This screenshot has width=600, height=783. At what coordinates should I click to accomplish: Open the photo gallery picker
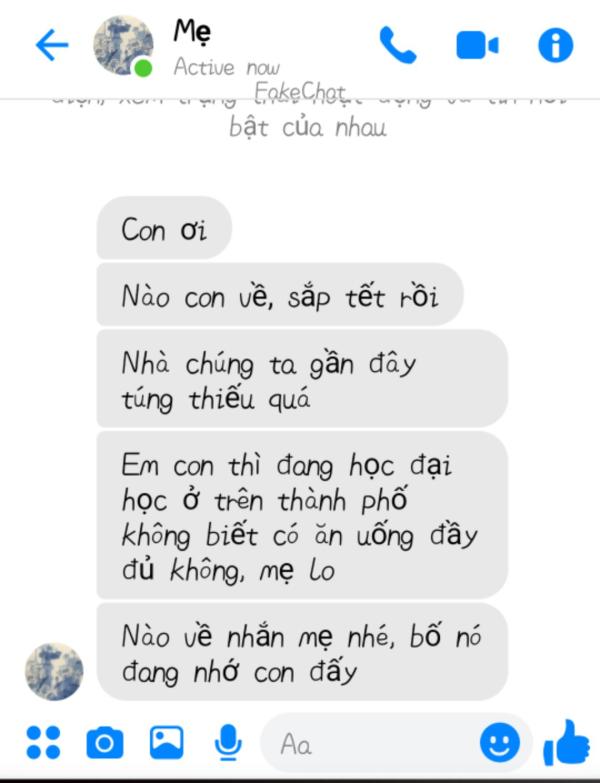pos(166,742)
